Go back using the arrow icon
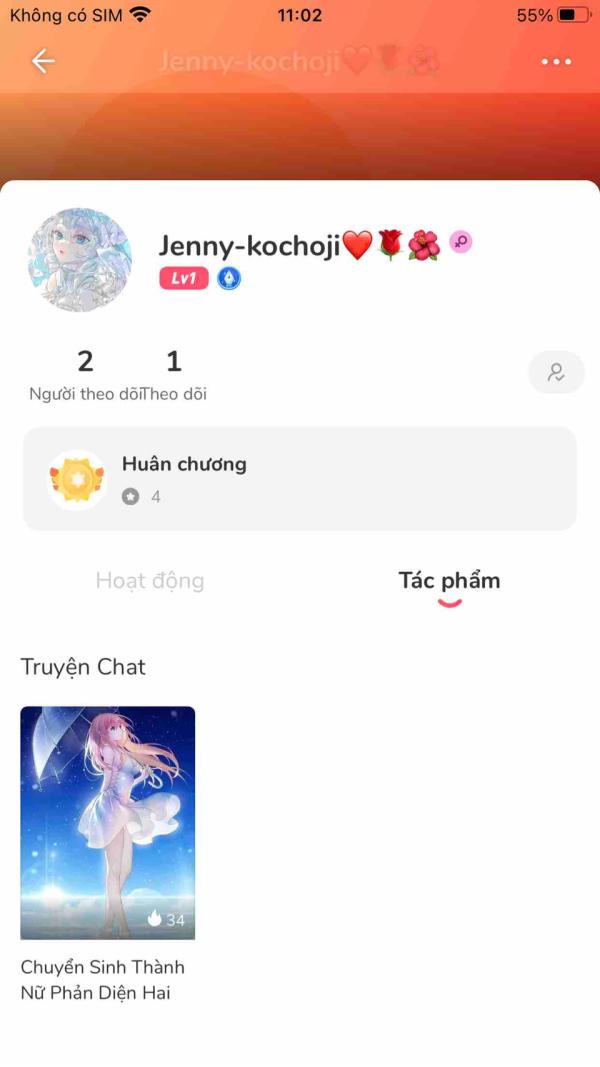This screenshot has height=1067, width=600. 43,61
